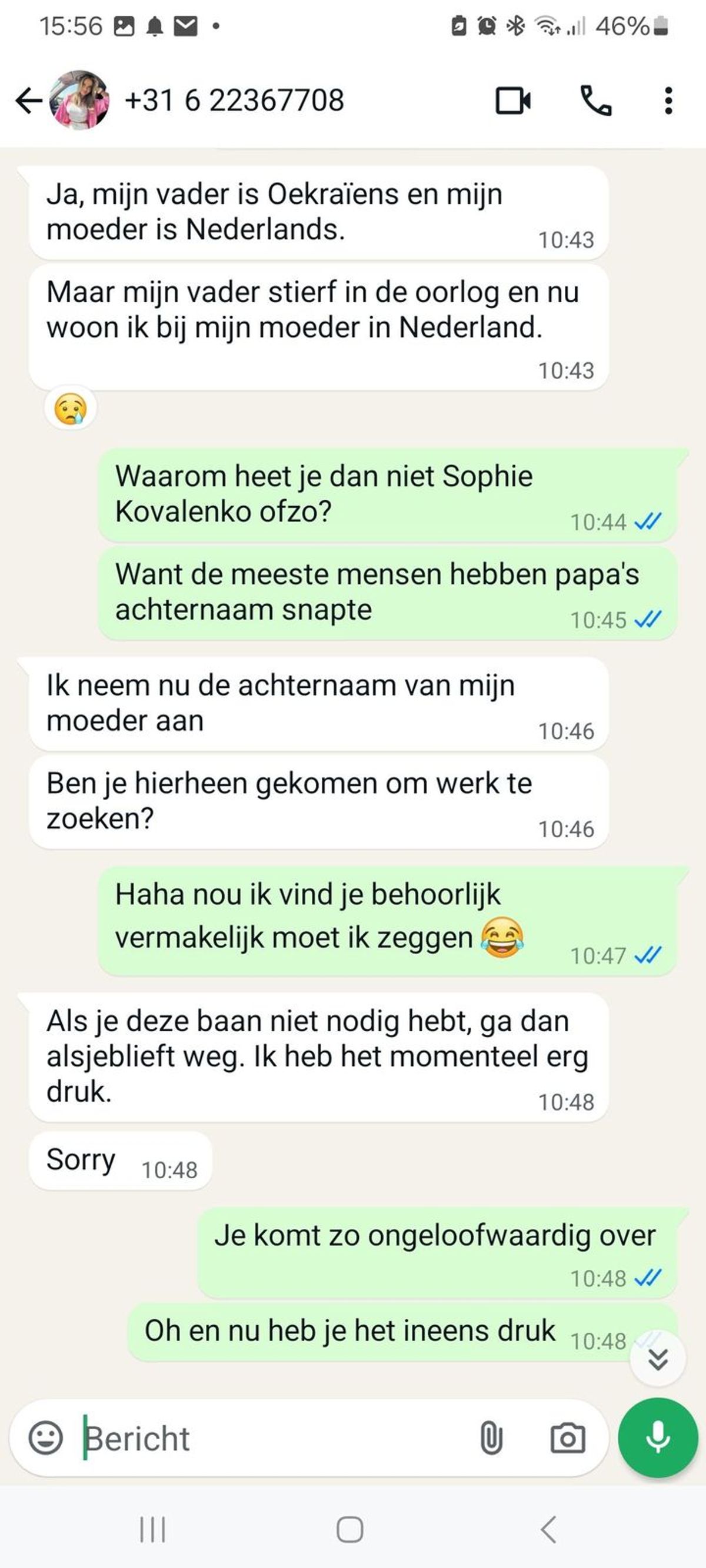Start a video call
Viewport: 706px width, 1568px height.
513,101
